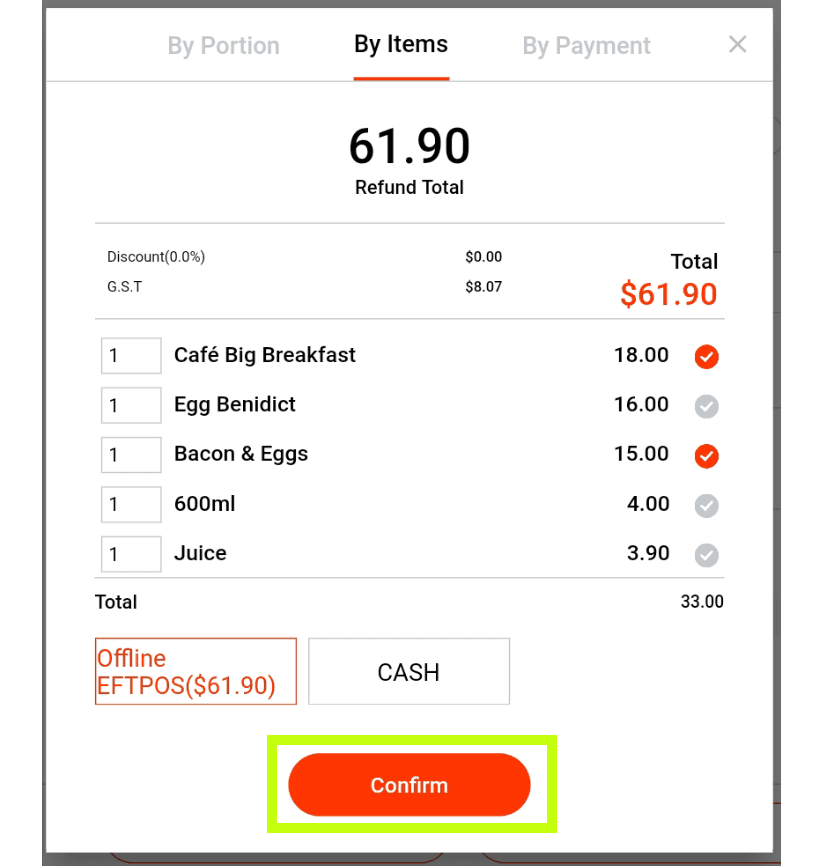Edit quantity field for Café Big Breakfast
The image size is (819, 866).
pos(131,356)
